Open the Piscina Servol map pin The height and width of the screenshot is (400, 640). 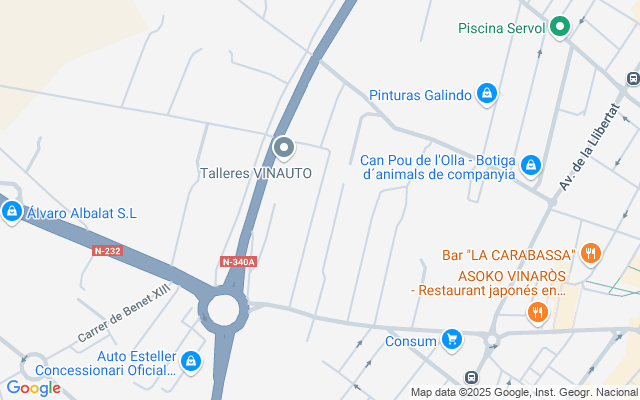(560, 27)
